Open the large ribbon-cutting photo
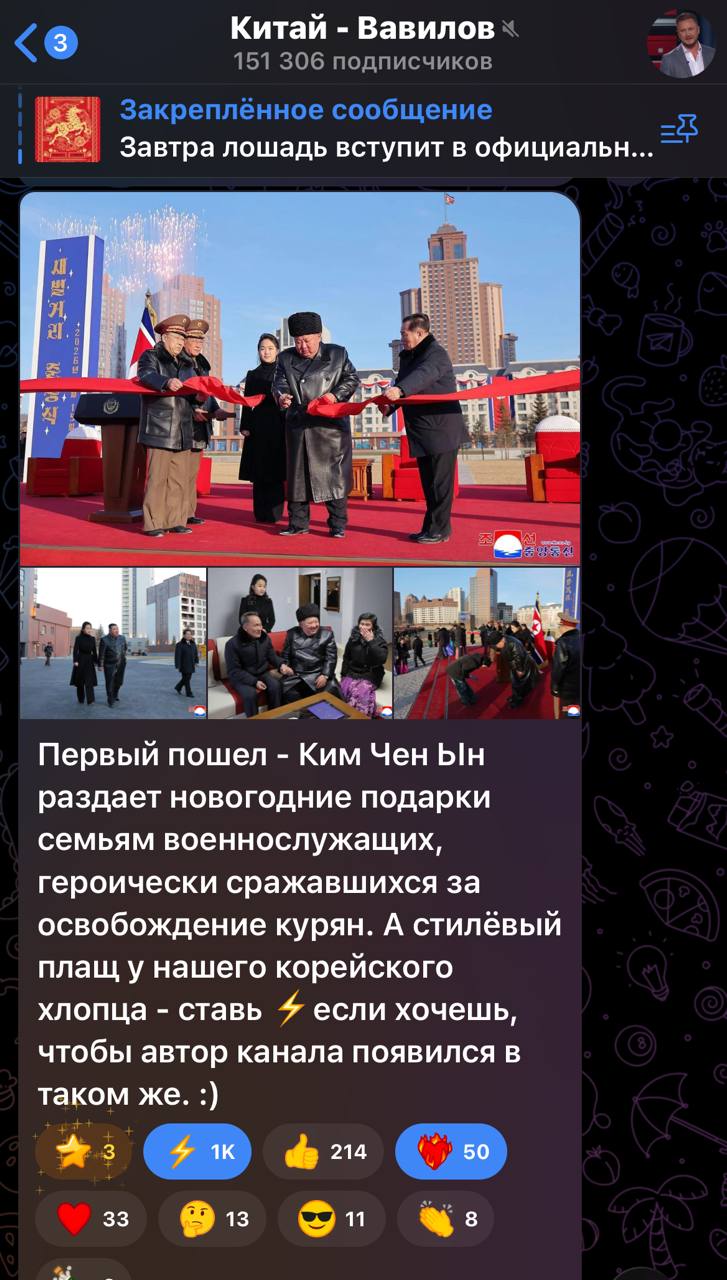Screen dimensions: 727x1280 click(300, 378)
